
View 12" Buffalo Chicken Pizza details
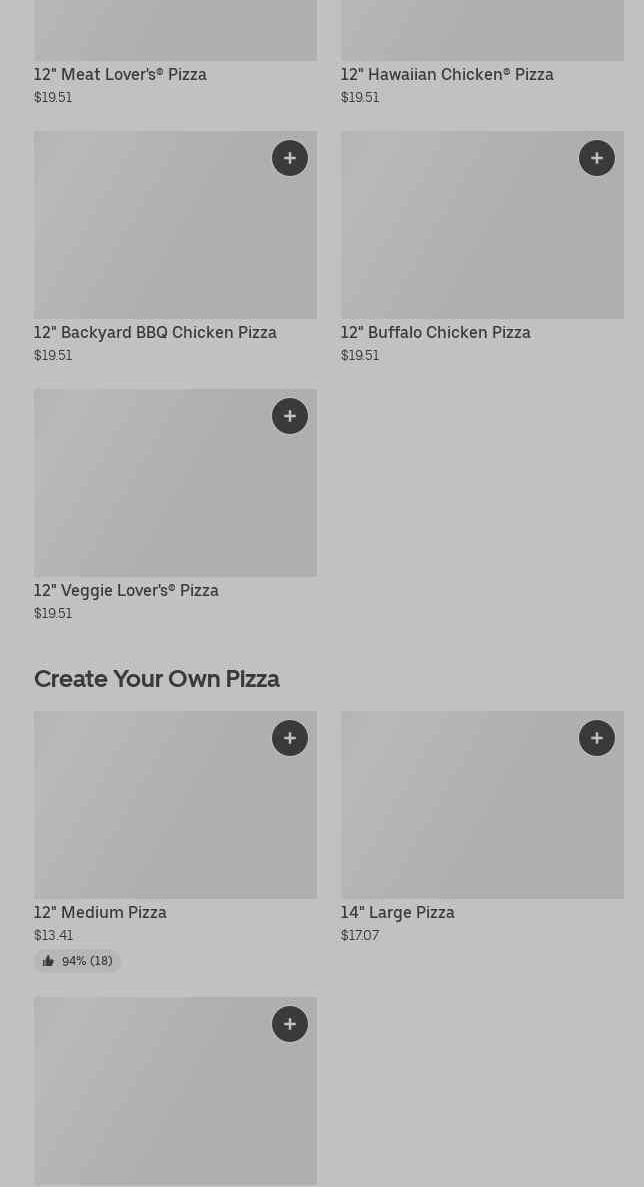pos(436,332)
